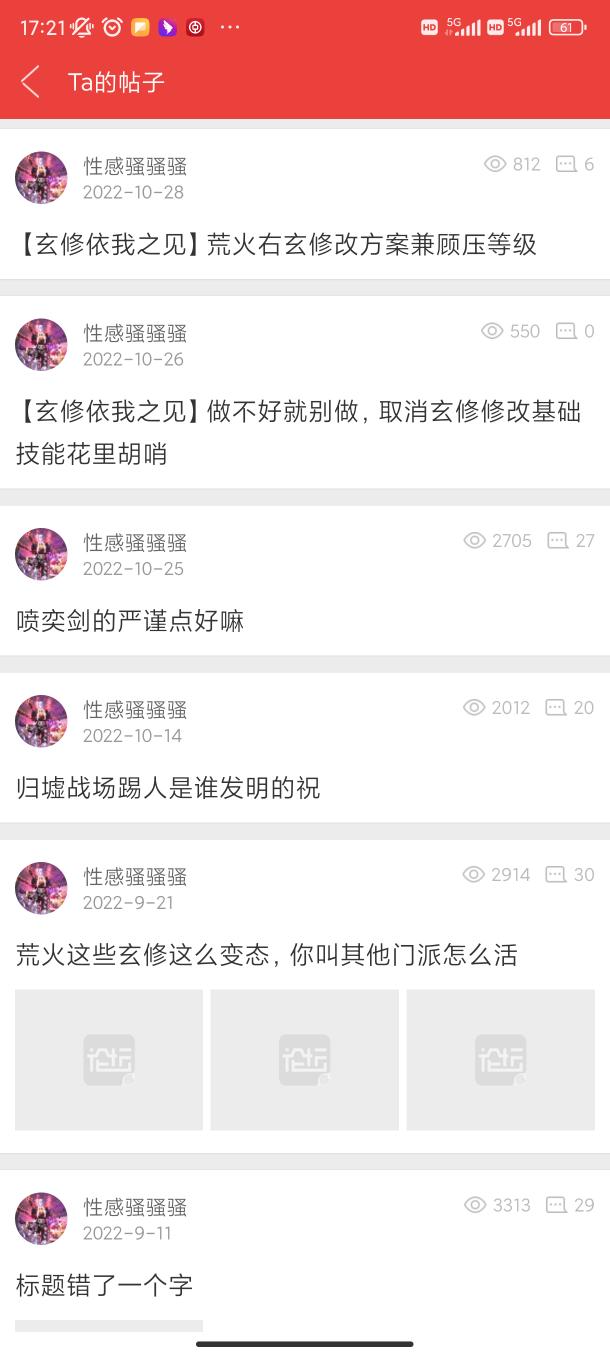Go back from Ta的帖子 page
The image size is (610, 1356).
30,82
